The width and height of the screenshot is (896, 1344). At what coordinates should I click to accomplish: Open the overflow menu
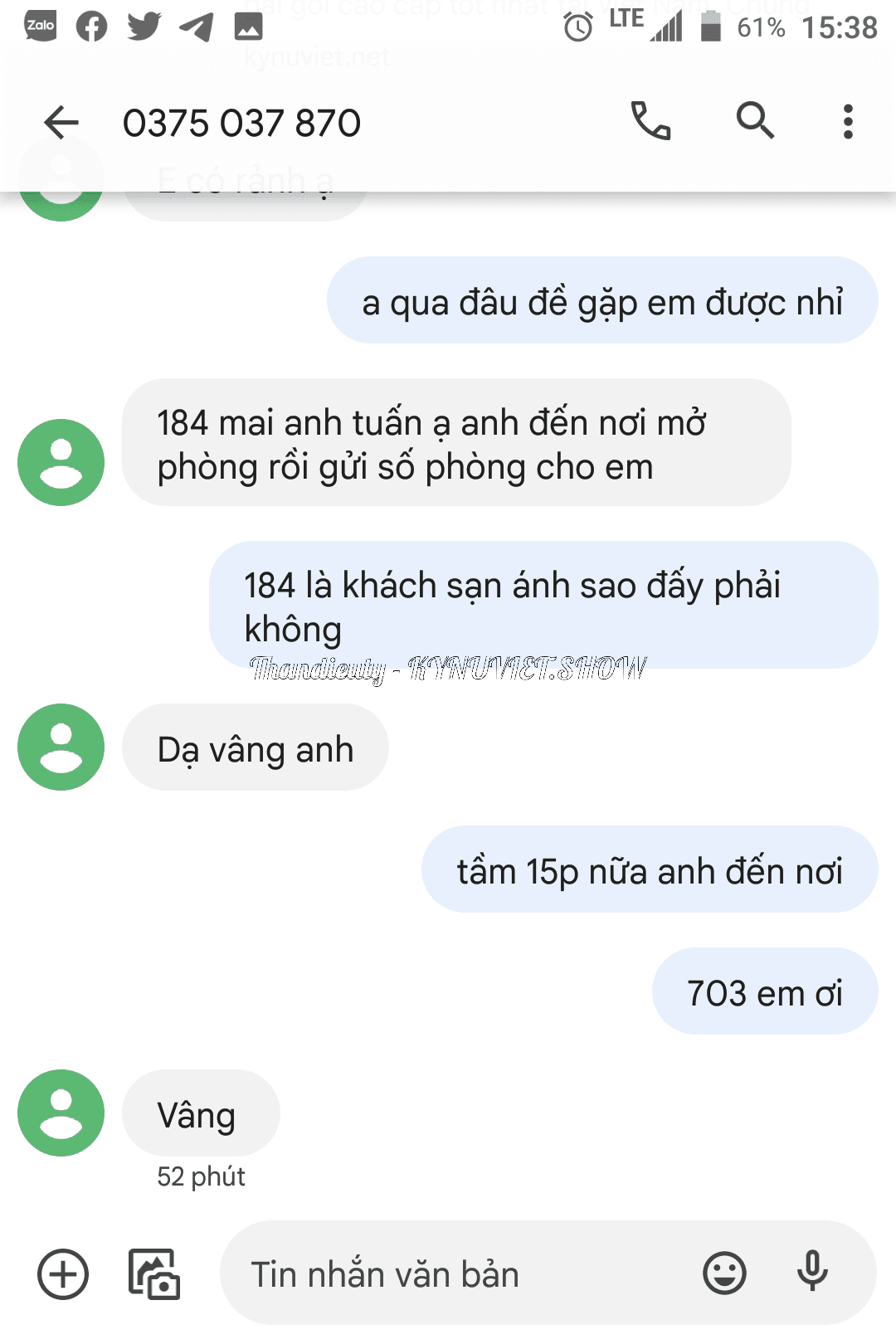847,122
